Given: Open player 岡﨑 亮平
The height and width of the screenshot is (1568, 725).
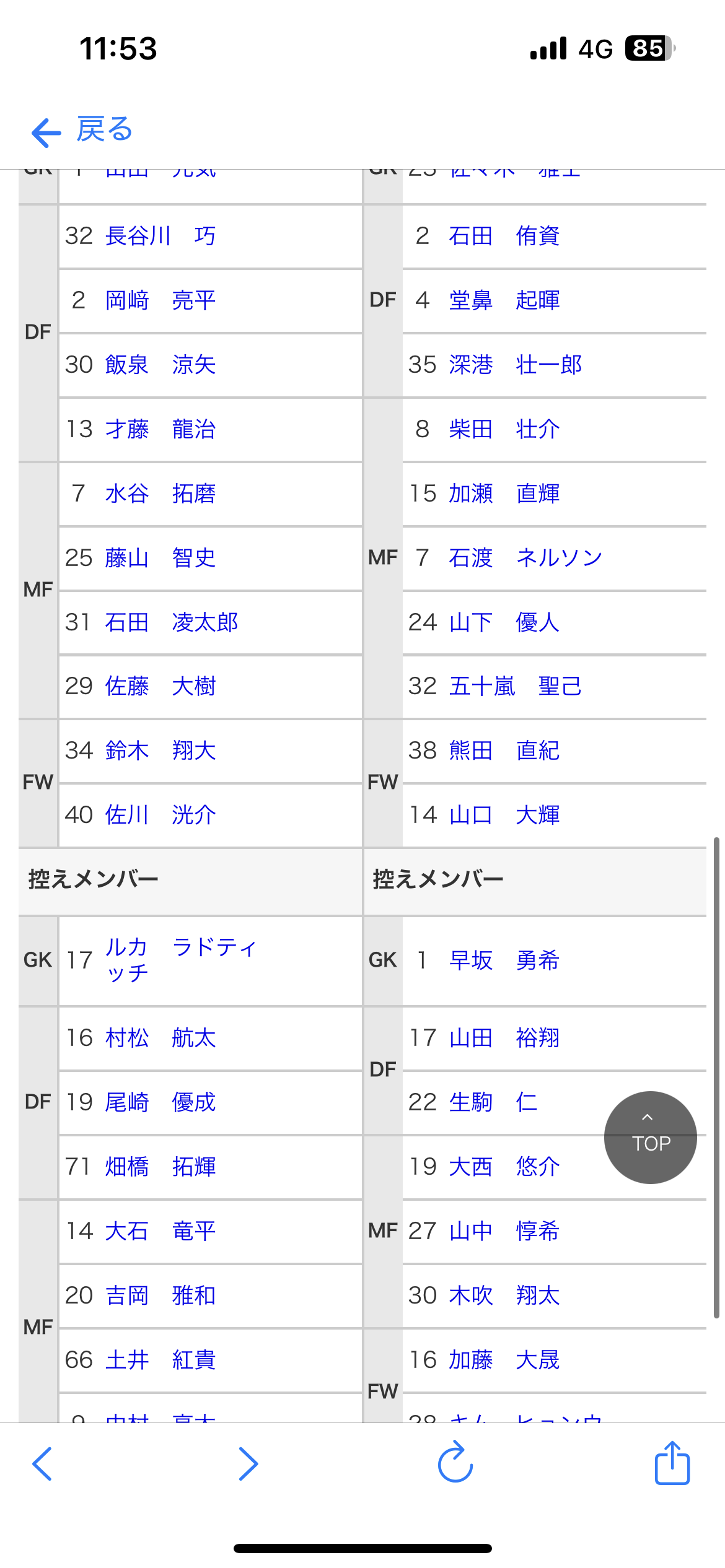Looking at the screenshot, I should click(x=160, y=300).
